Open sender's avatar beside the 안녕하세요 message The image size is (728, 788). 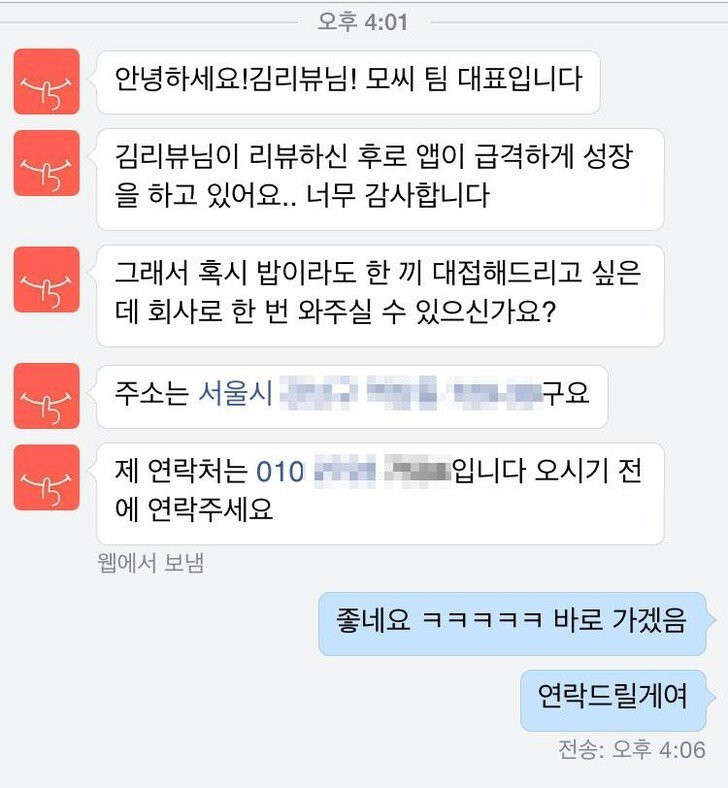(46, 81)
